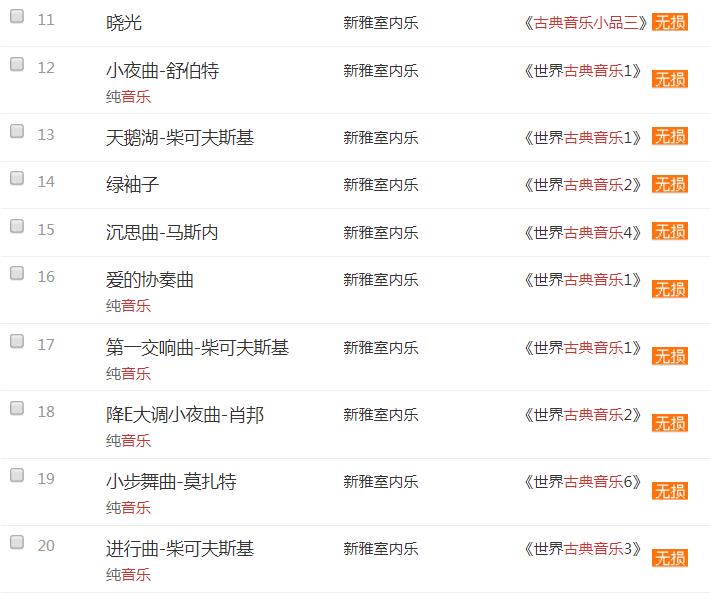Select the checkbox next to 小夜曲-舒伯特
Viewport: 710px width, 593px height.
(17, 64)
